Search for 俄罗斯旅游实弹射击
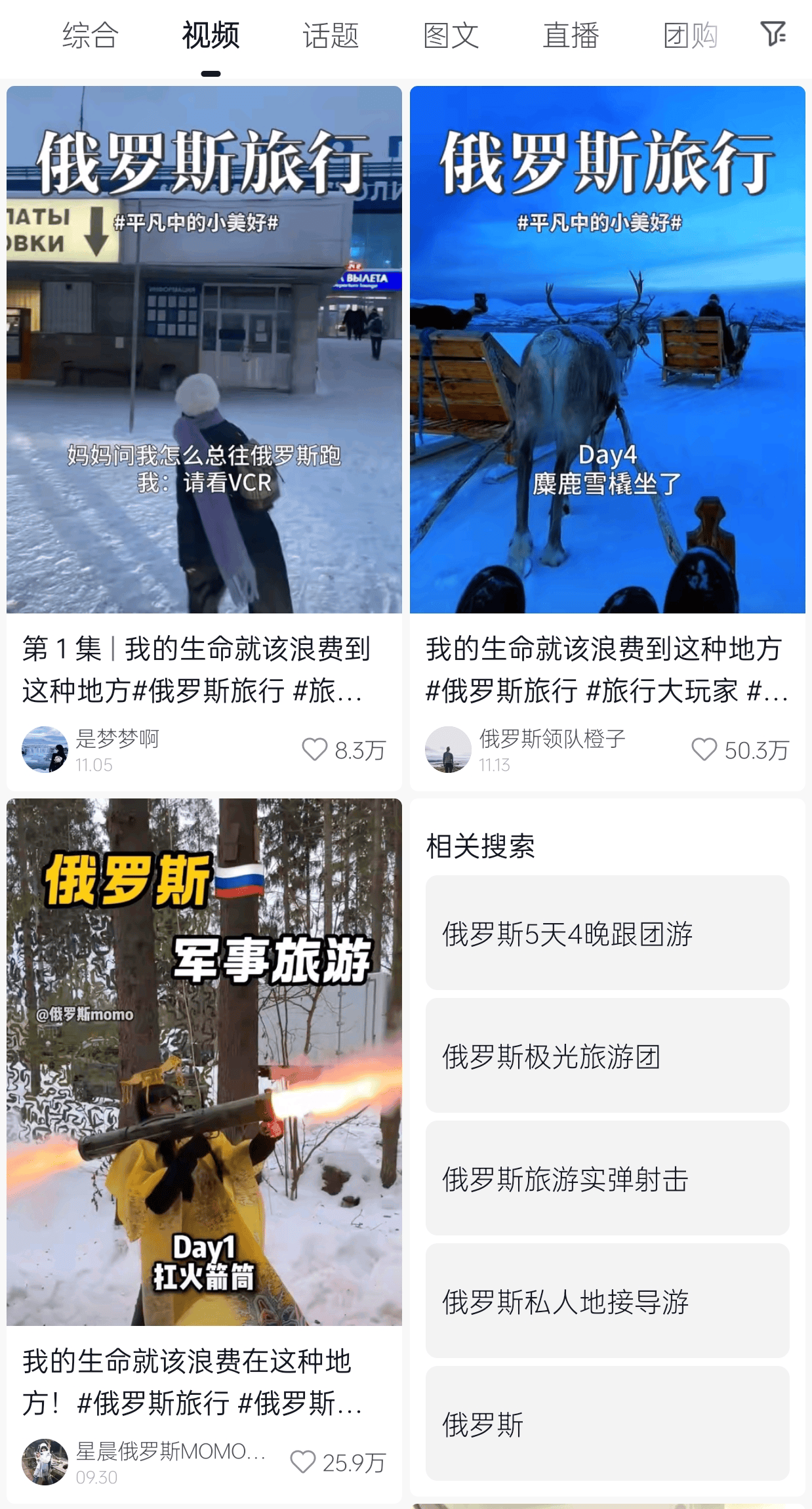 click(607, 1178)
